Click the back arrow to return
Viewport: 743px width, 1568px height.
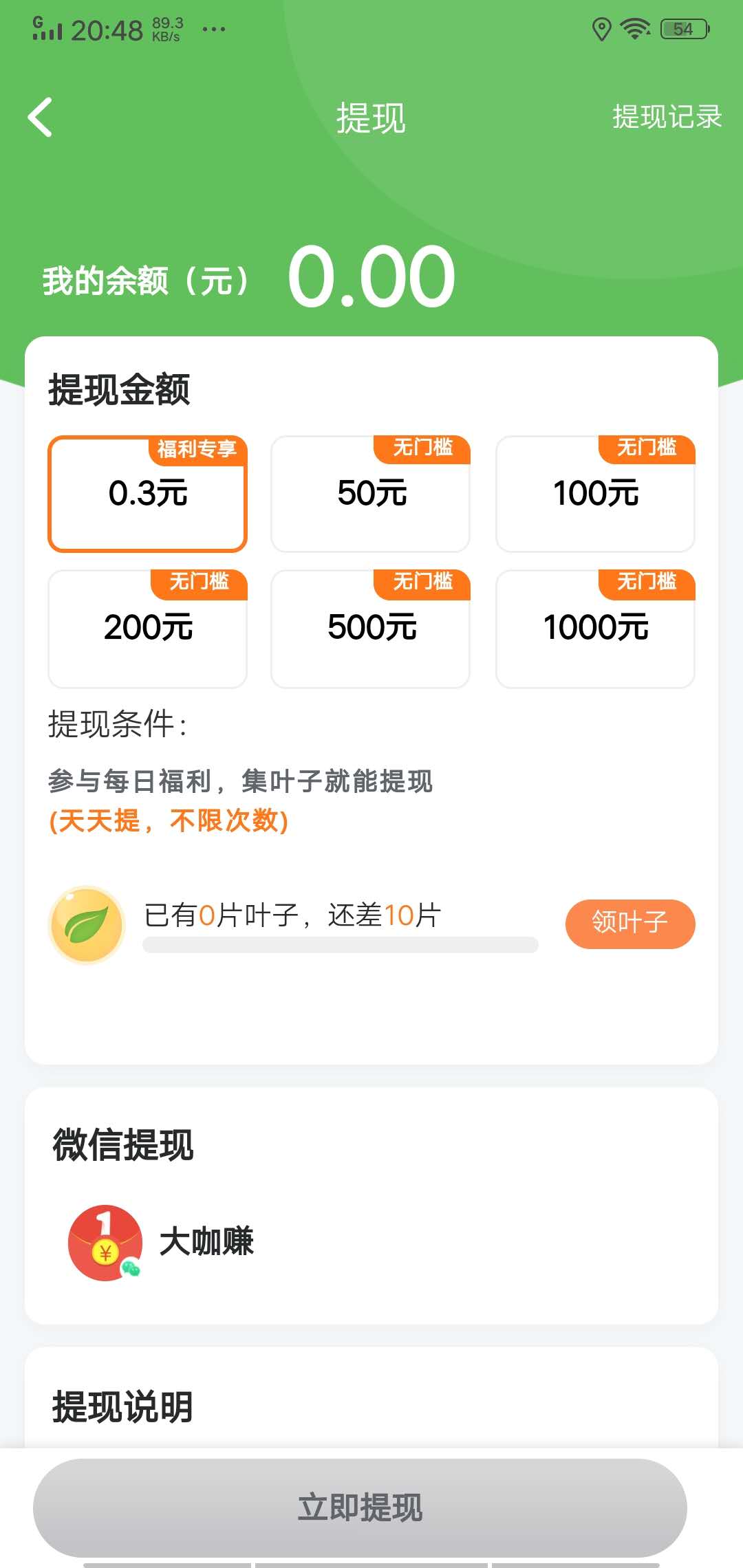pyautogui.click(x=41, y=117)
